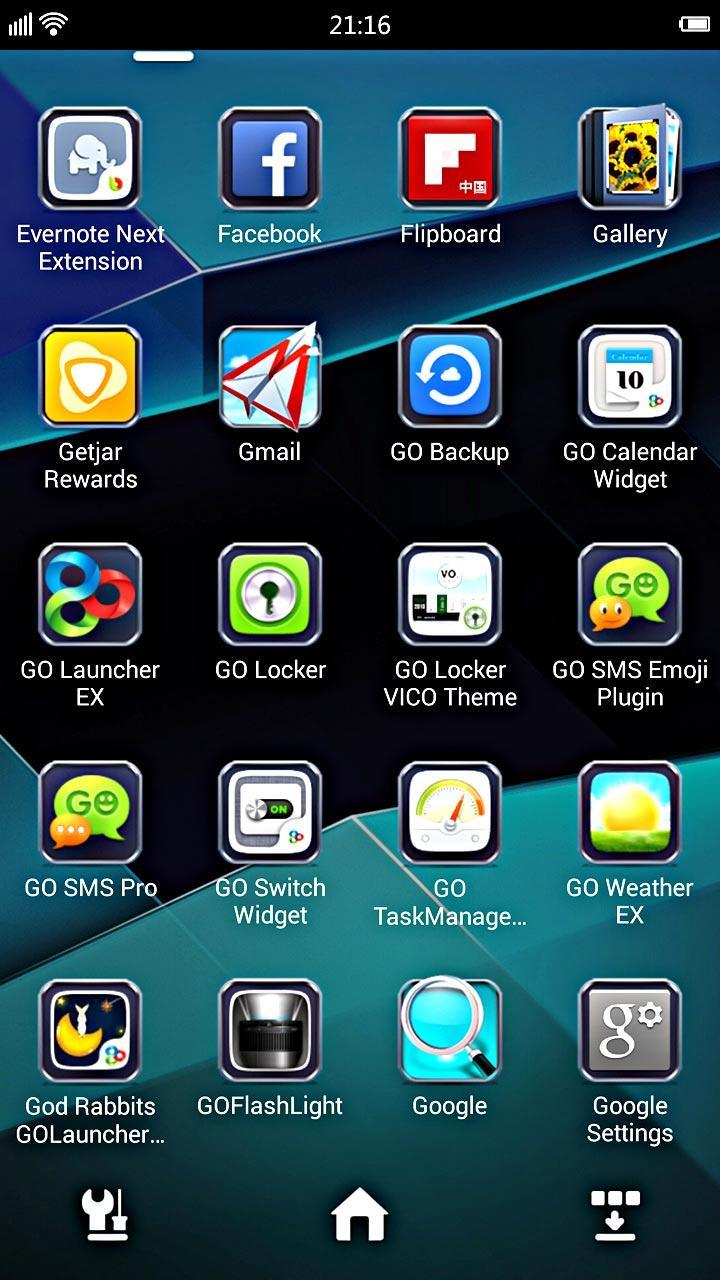Launch GO SMS Emoji Plugin
This screenshot has width=720, height=1280.
pyautogui.click(x=630, y=595)
